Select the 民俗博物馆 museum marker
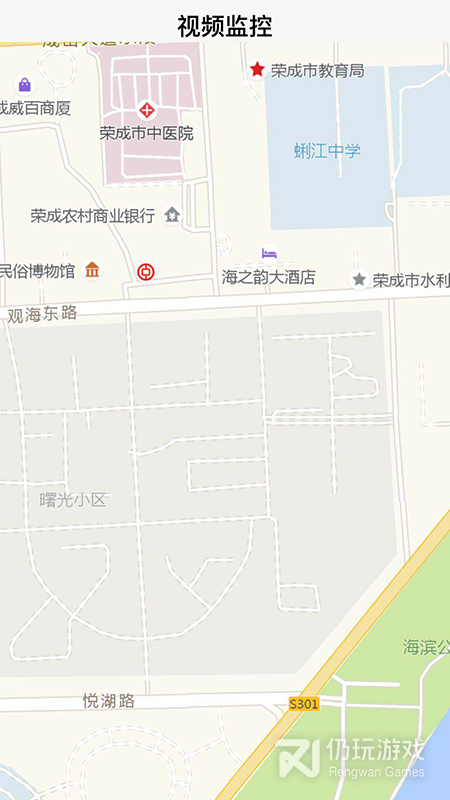 coord(92,270)
